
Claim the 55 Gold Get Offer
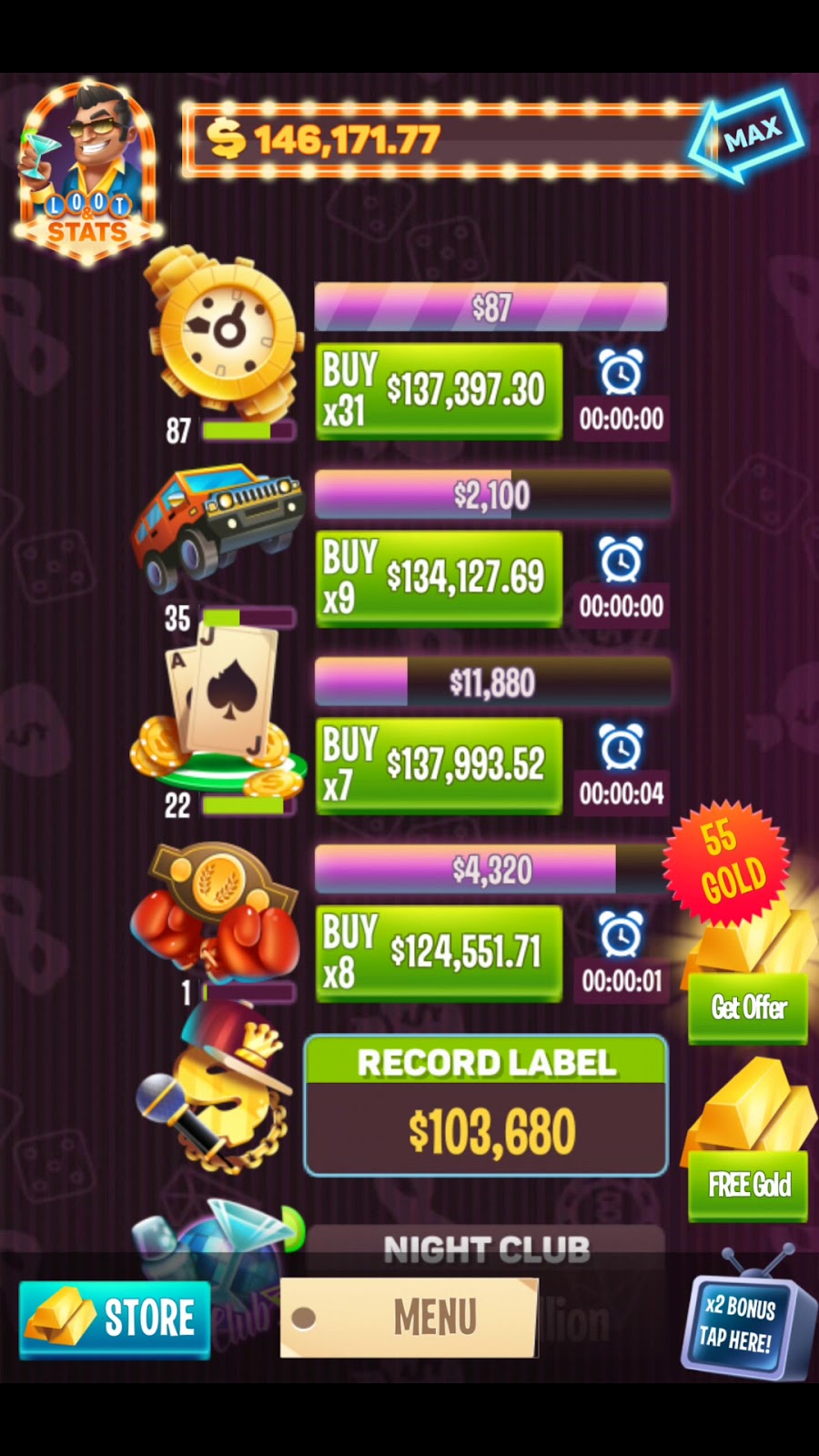(747, 1007)
